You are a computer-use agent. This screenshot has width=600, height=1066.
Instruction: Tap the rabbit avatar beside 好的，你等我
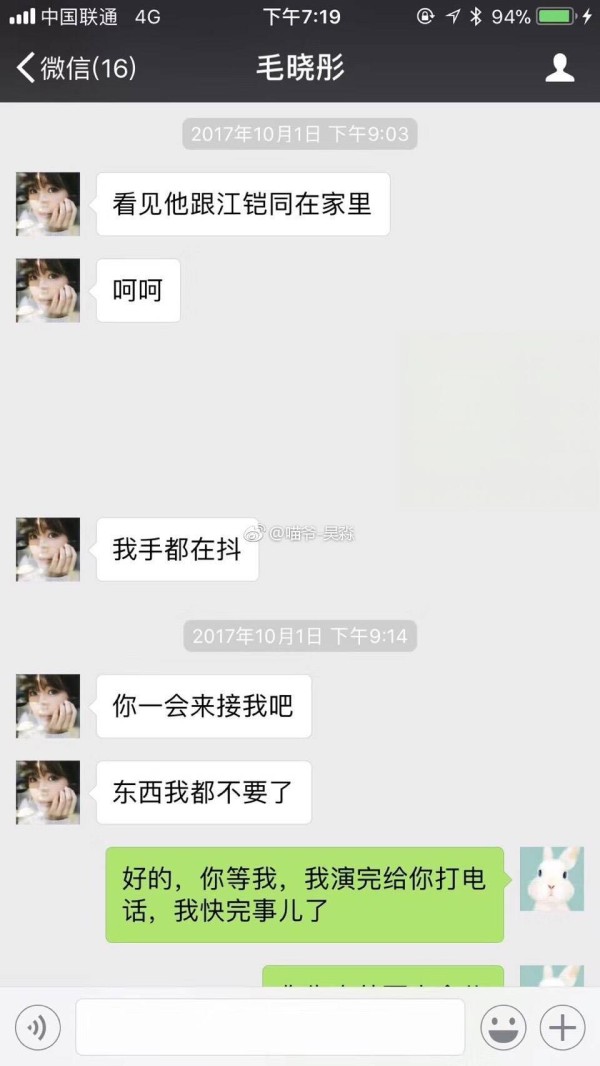click(x=551, y=878)
